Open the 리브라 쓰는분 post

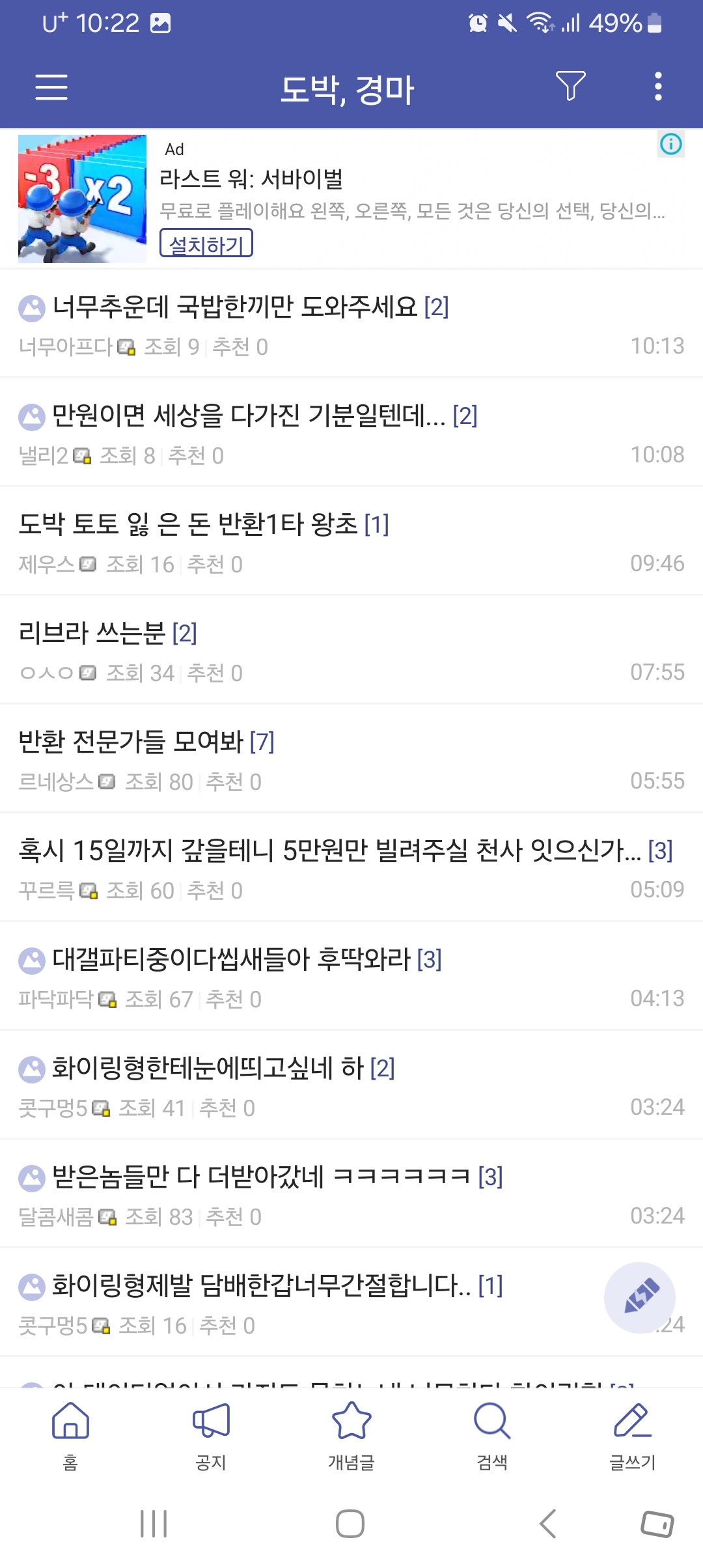[x=107, y=633]
